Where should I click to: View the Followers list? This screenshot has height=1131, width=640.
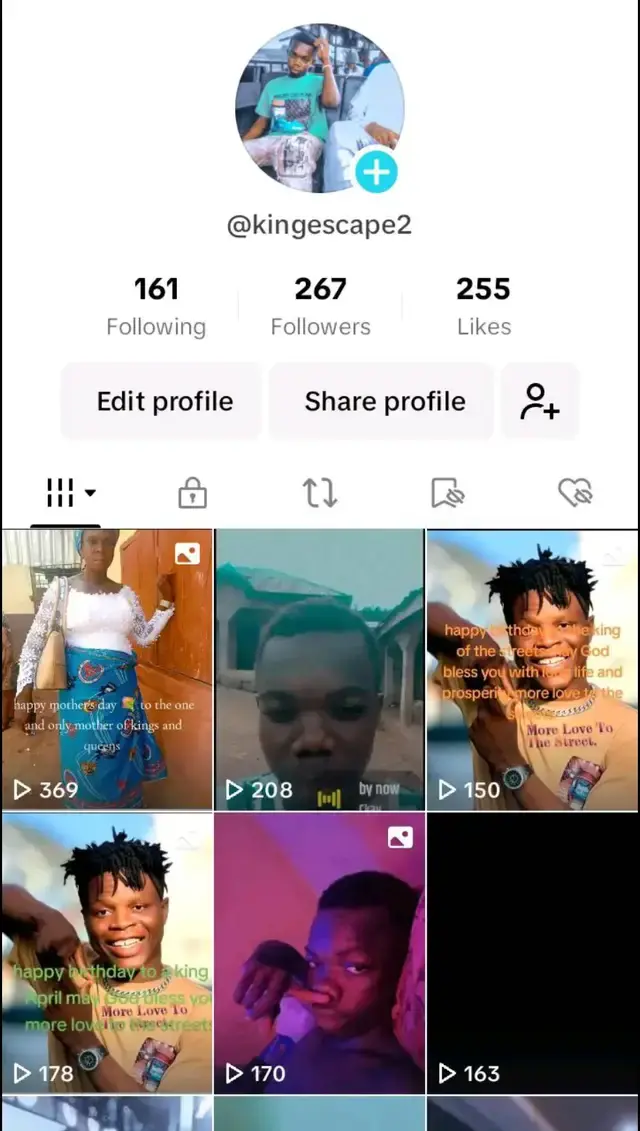tap(320, 307)
